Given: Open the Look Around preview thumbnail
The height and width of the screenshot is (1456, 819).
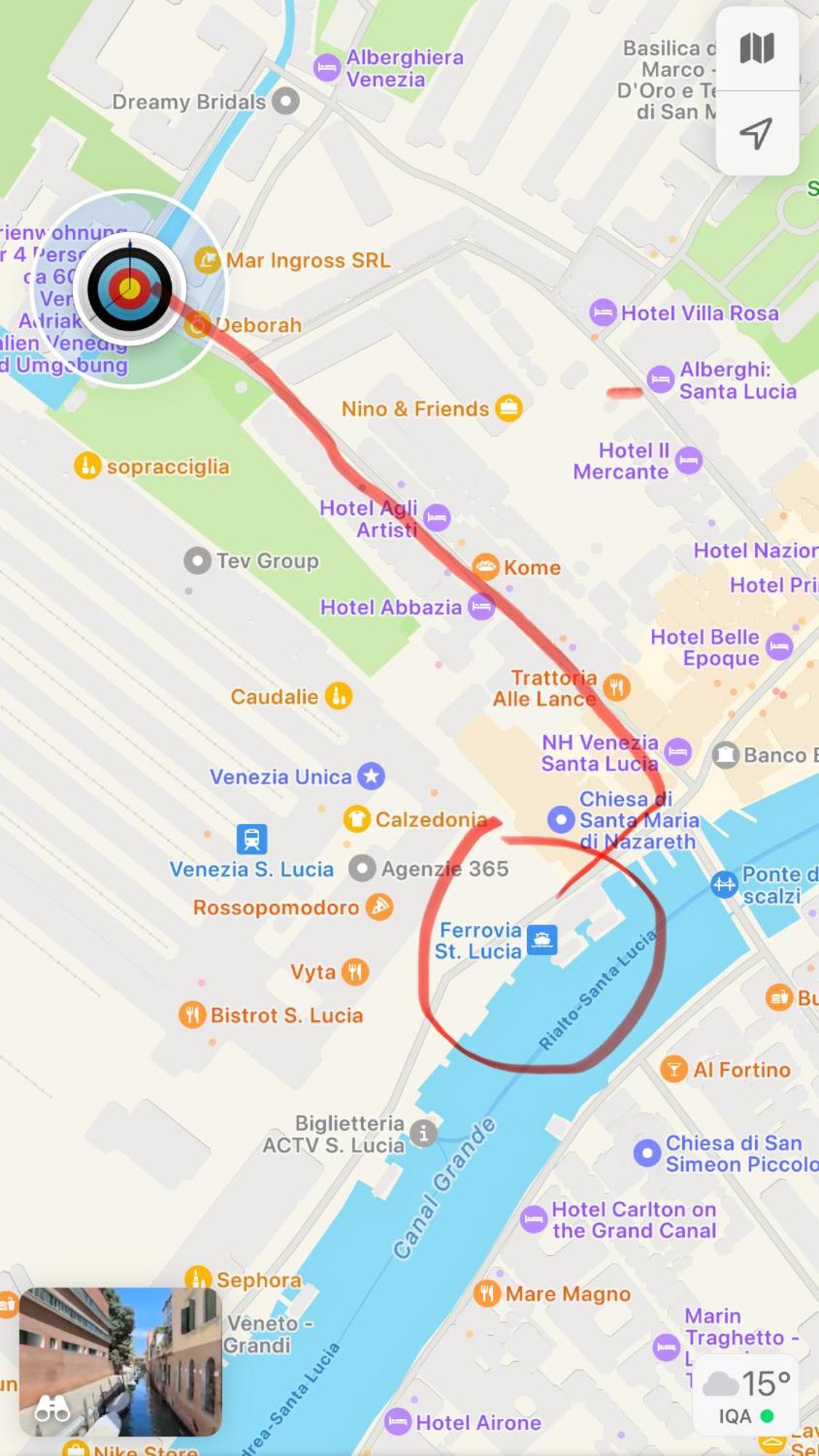Looking at the screenshot, I should (x=120, y=1360).
